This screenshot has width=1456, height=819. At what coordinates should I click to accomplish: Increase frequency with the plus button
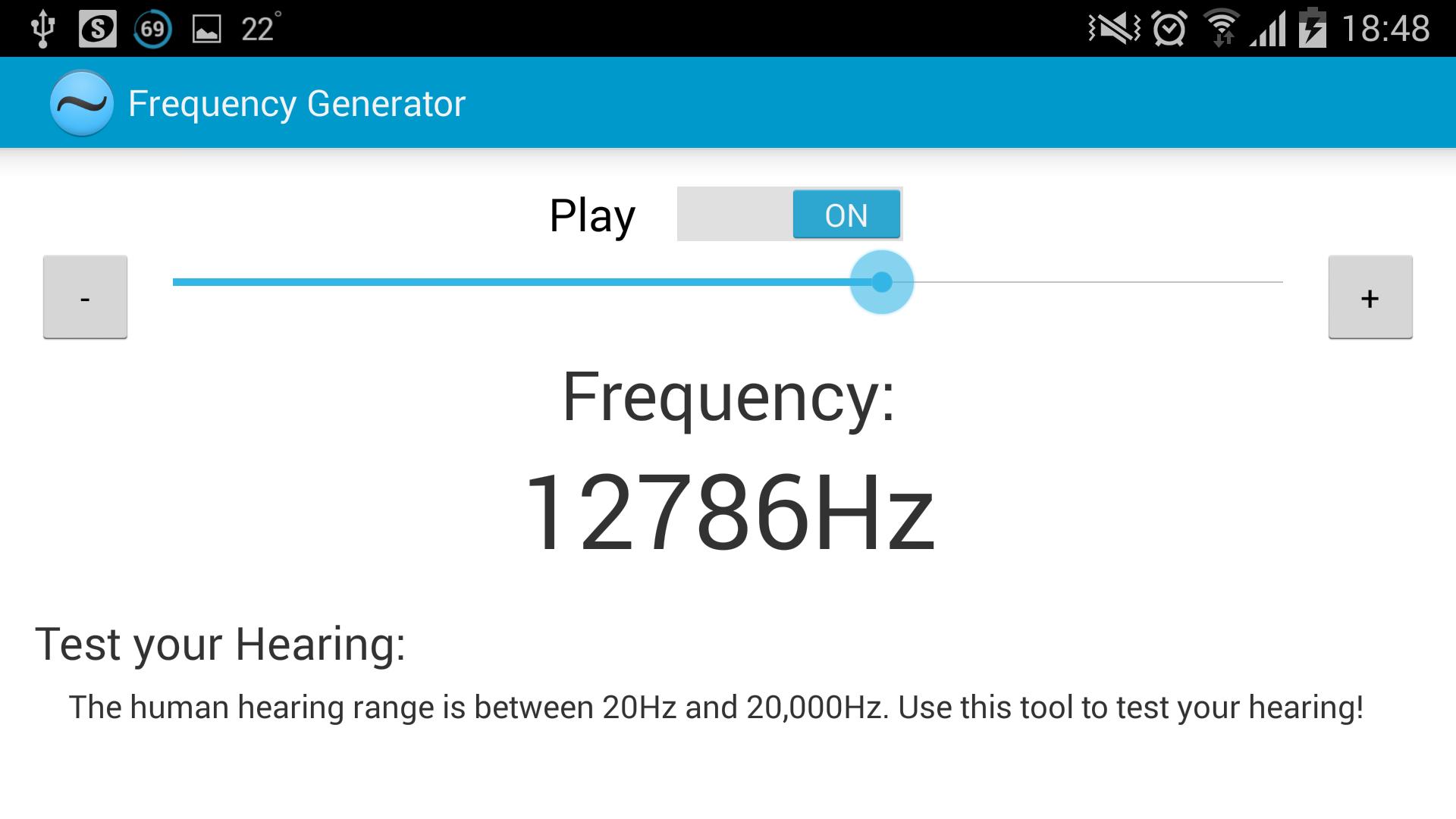tap(1370, 297)
